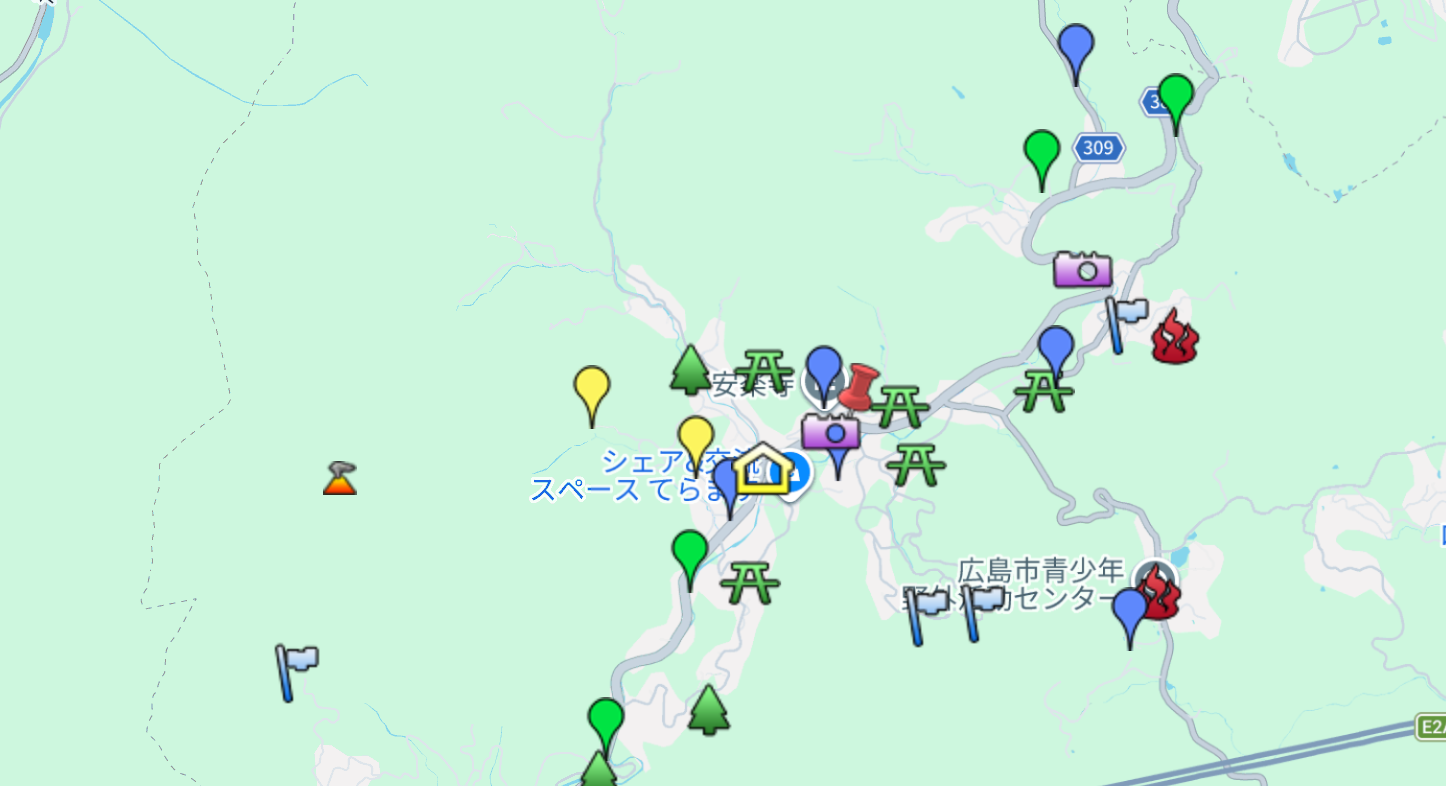Tap the volcano marker on the map

click(x=340, y=479)
